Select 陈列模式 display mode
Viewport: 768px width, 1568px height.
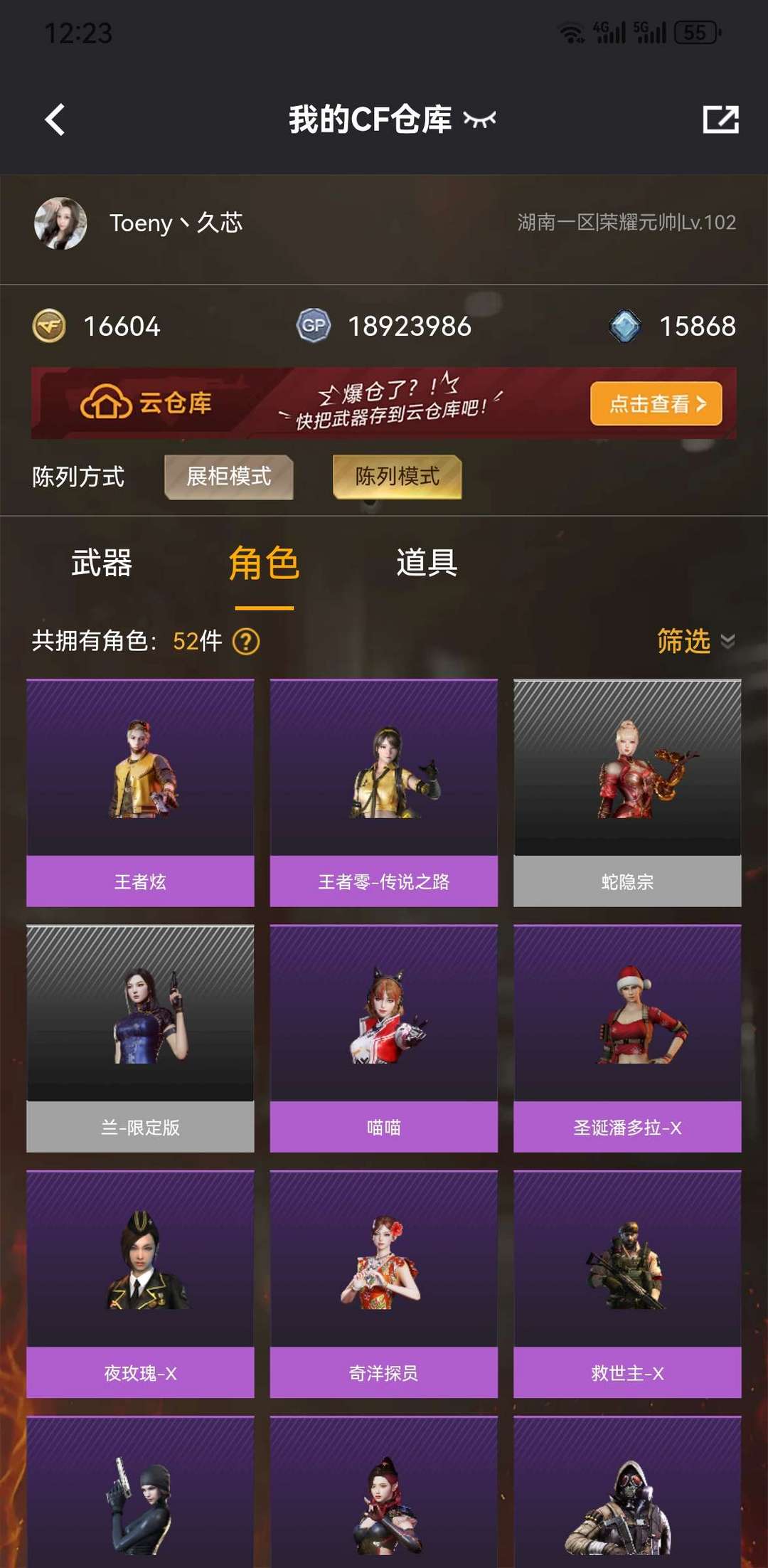click(x=398, y=477)
